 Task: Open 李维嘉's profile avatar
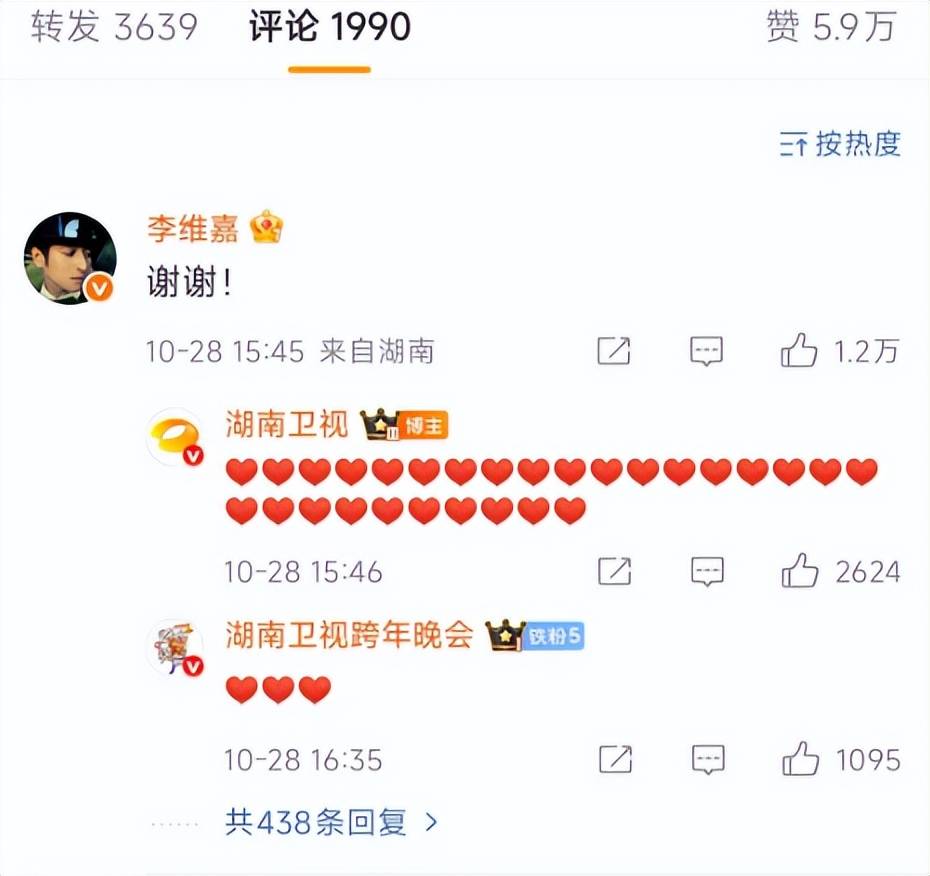point(70,257)
